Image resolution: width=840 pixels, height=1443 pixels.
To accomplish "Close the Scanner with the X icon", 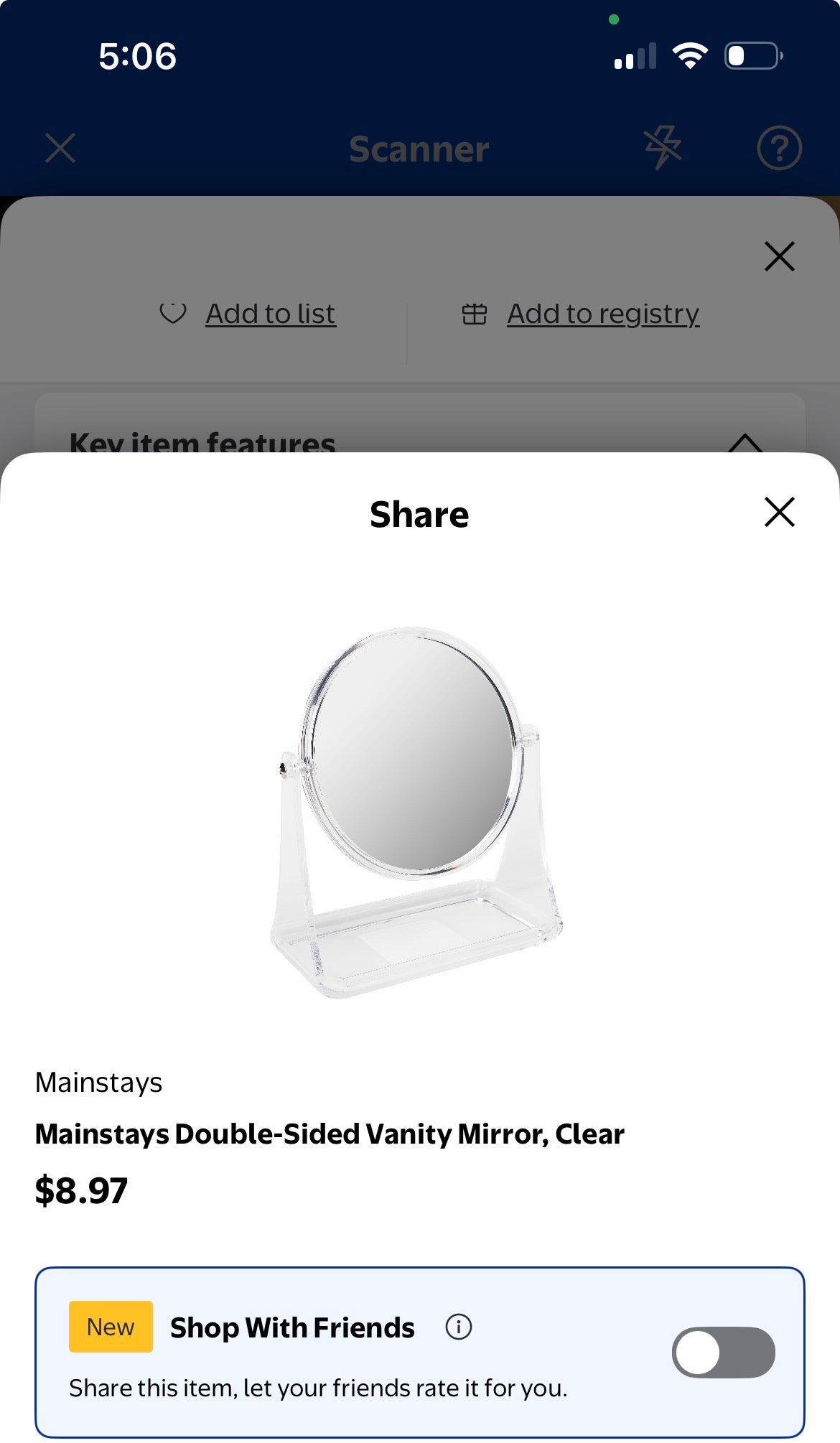I will [x=60, y=149].
